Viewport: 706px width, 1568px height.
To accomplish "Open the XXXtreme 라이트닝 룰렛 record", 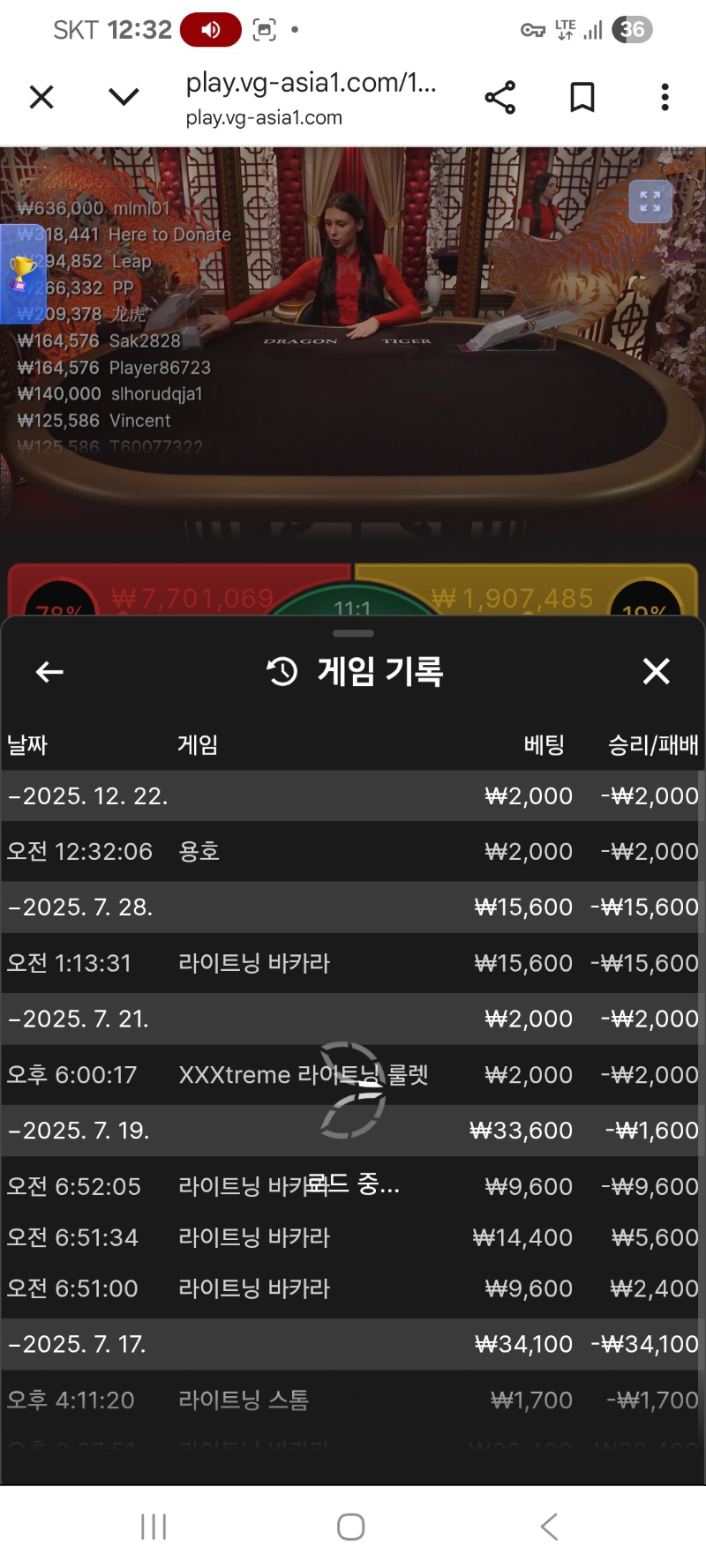I will pyautogui.click(x=353, y=1075).
